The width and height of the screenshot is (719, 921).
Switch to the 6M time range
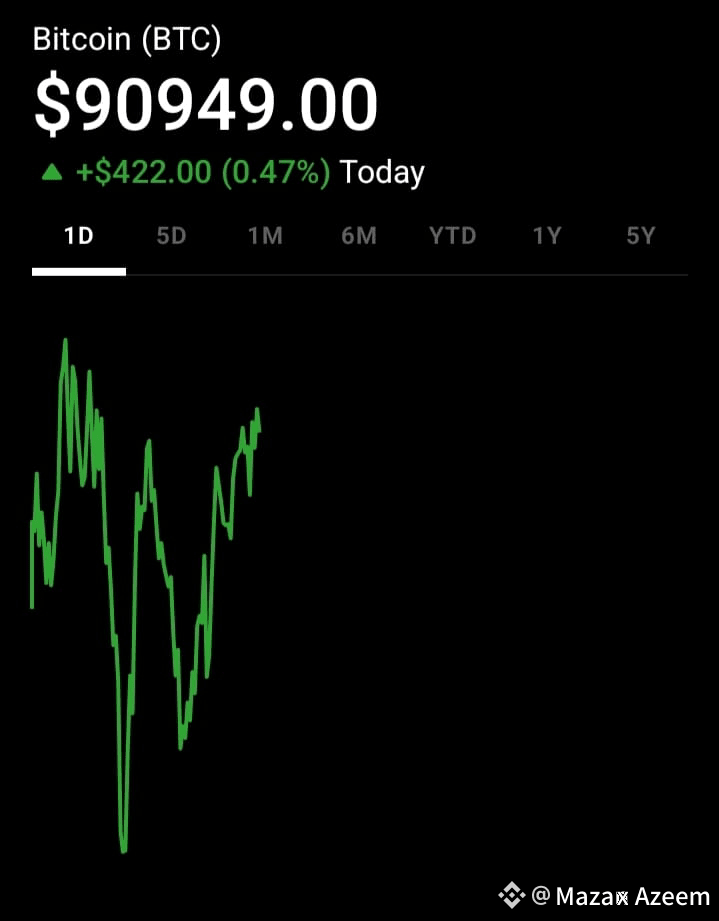coord(359,237)
